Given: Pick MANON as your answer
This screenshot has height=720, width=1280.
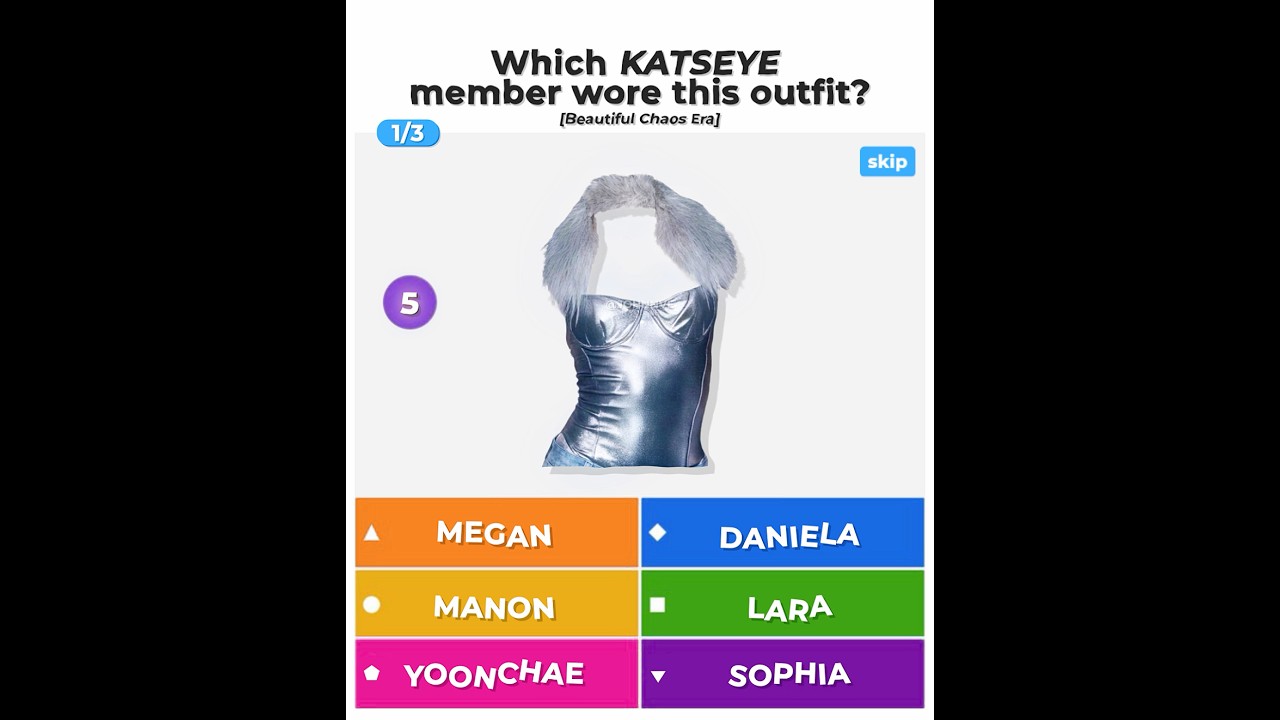Looking at the screenshot, I should pos(496,604).
